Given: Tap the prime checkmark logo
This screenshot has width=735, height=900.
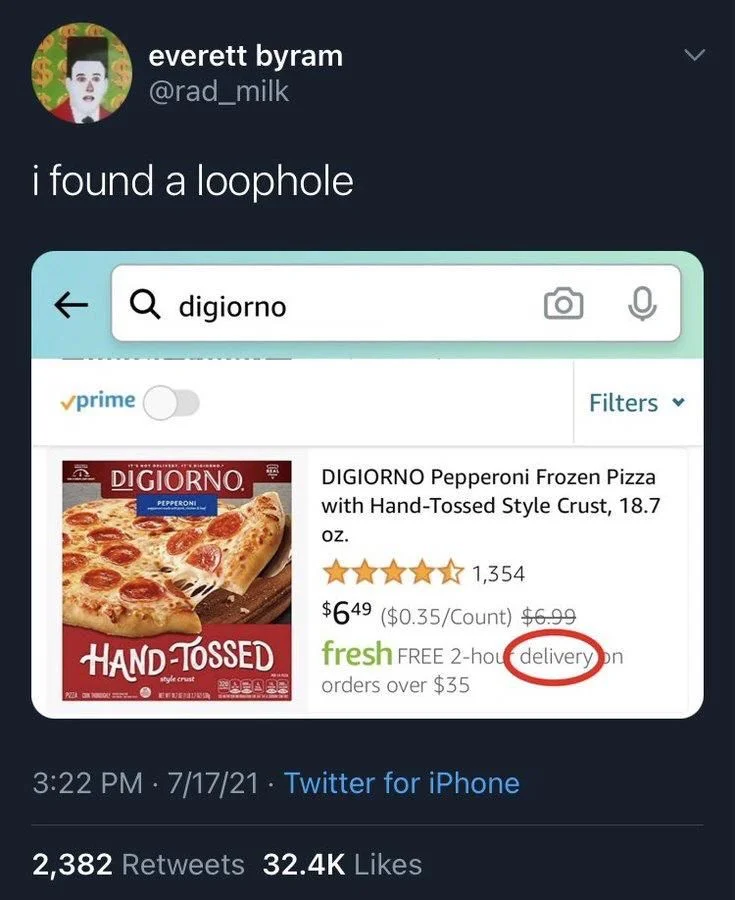Looking at the screenshot, I should [x=100, y=401].
